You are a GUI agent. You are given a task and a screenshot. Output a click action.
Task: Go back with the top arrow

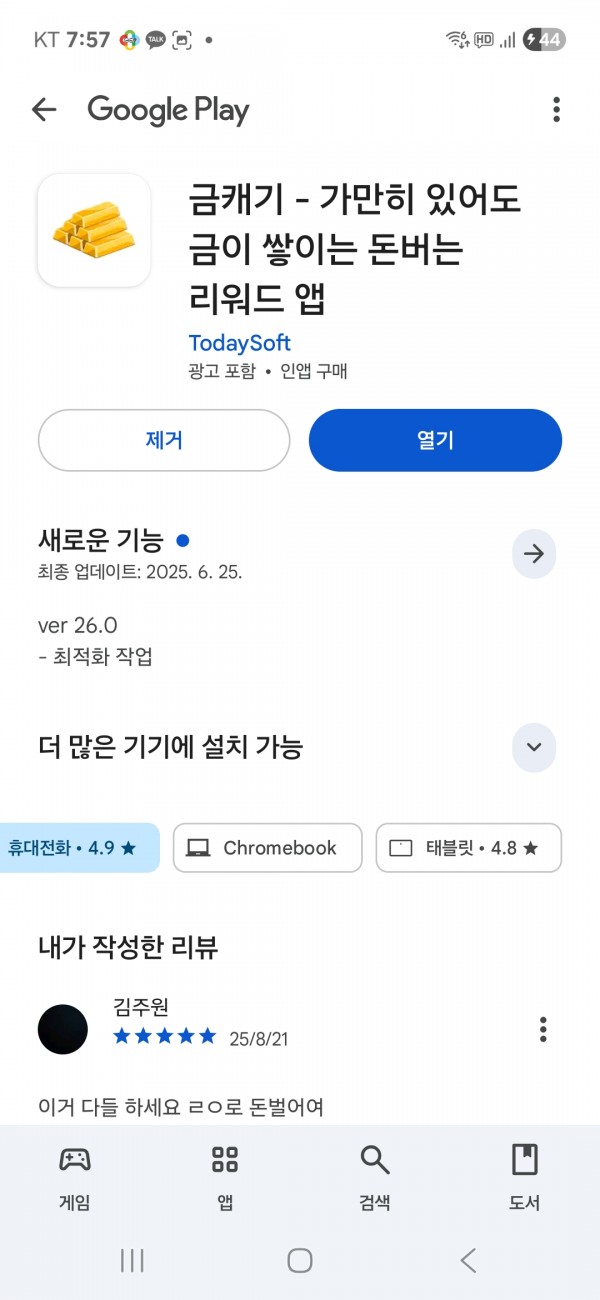click(x=44, y=109)
